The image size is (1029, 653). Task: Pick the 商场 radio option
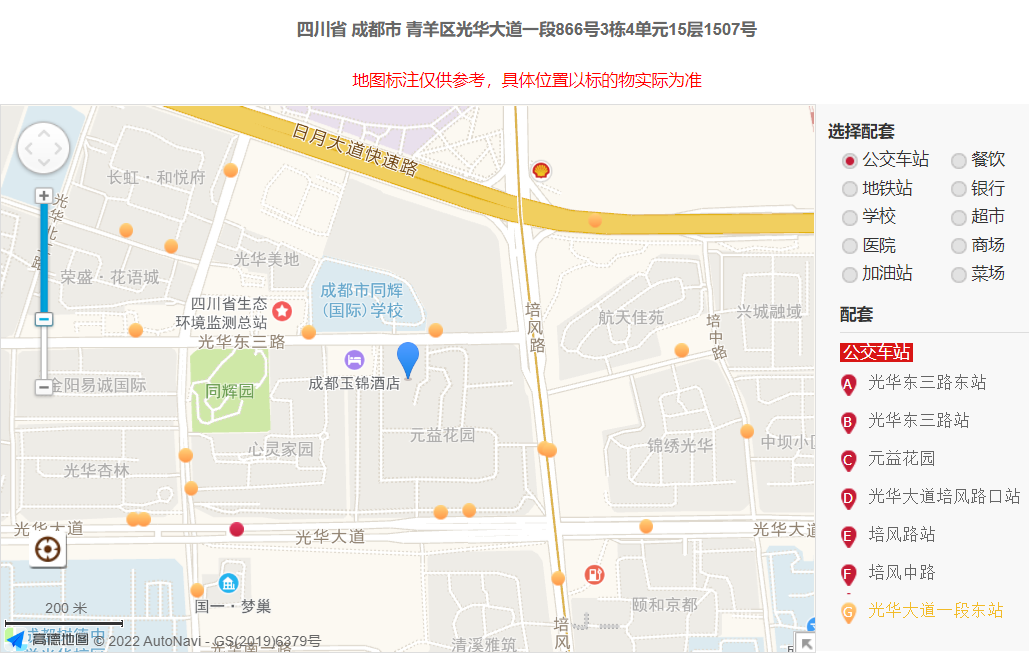959,246
